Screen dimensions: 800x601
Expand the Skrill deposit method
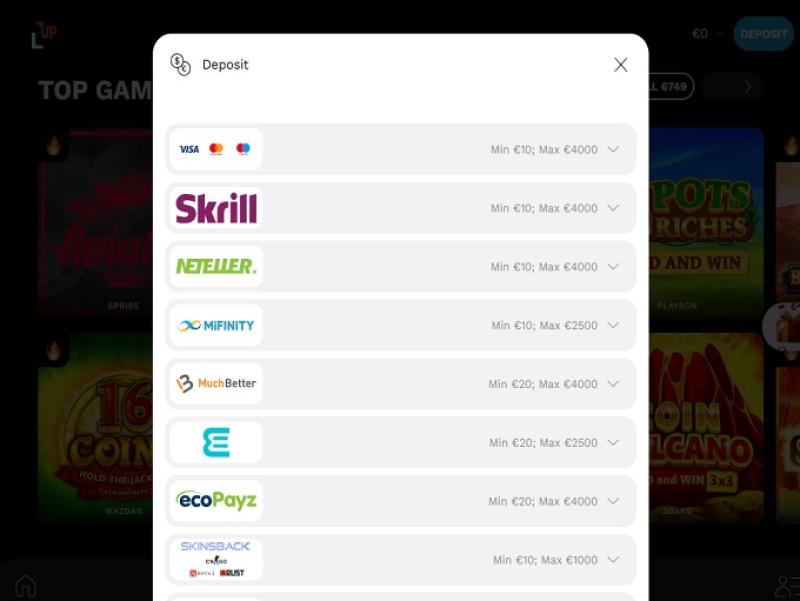tap(613, 208)
